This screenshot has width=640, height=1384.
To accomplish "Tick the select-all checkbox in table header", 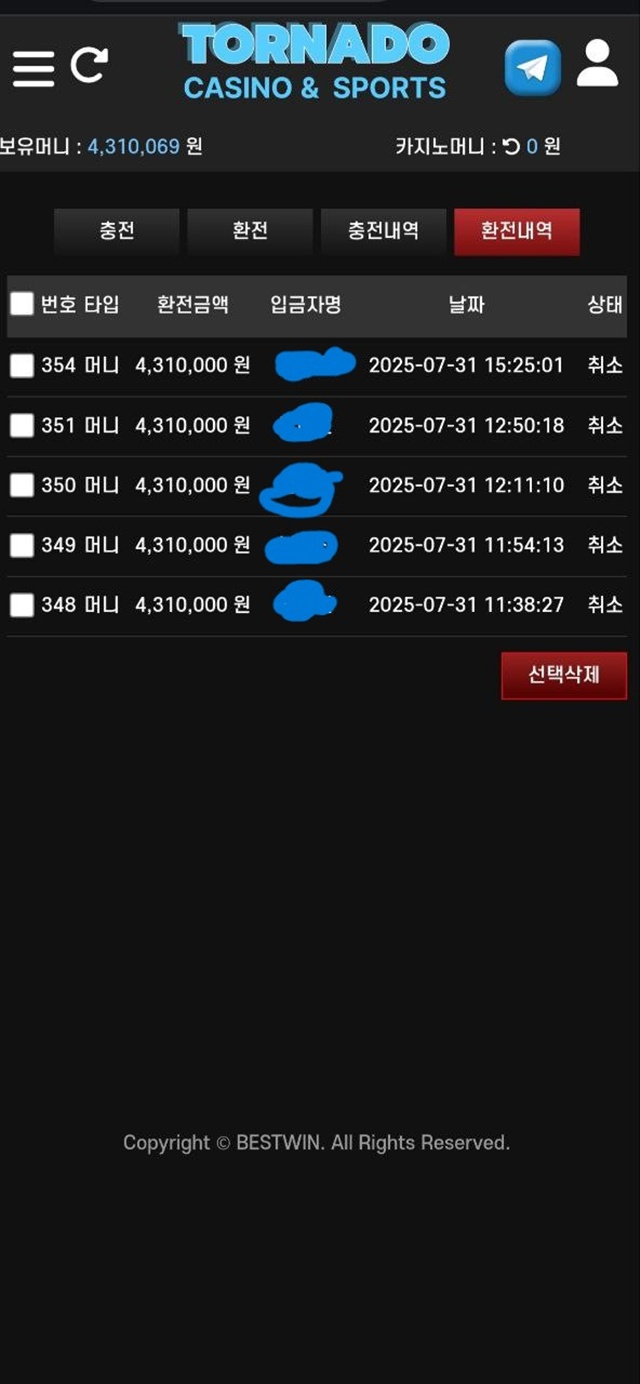I will coord(22,304).
